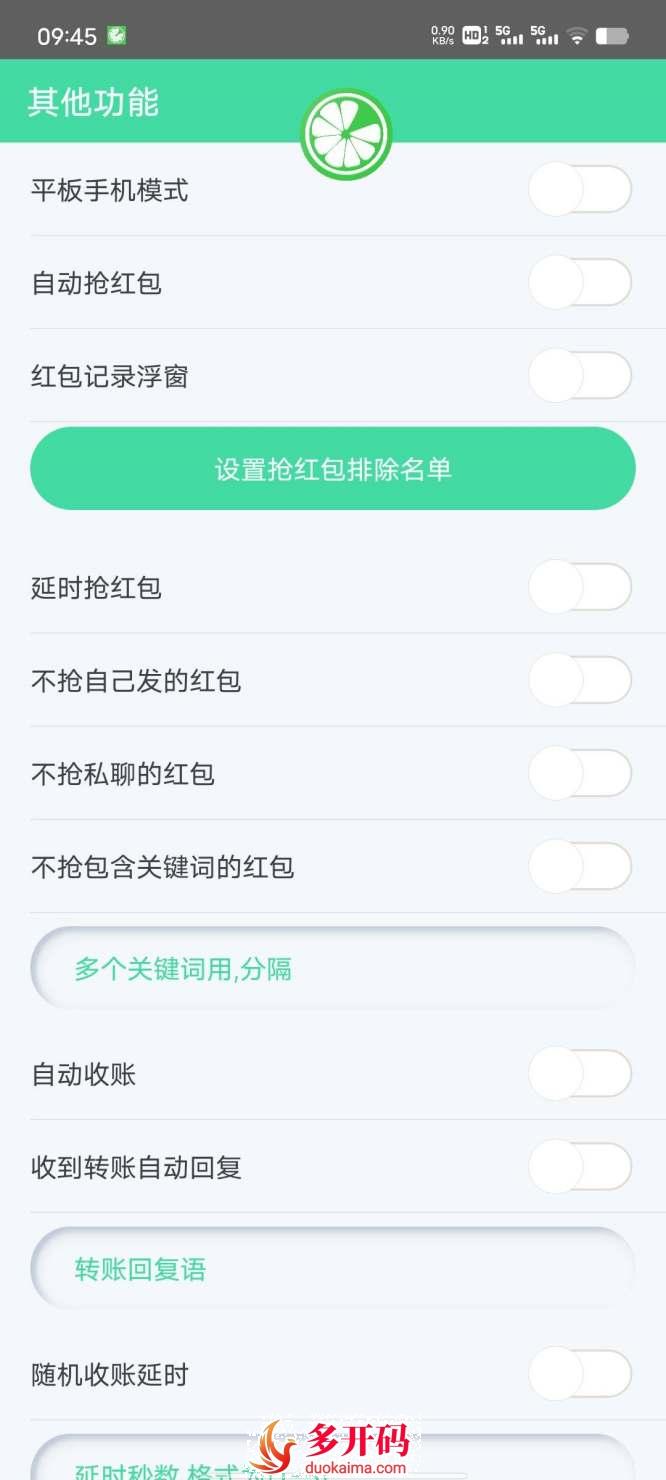666x1480 pixels.
Task: Turn on 自动抢红包
Action: pyautogui.click(x=580, y=283)
